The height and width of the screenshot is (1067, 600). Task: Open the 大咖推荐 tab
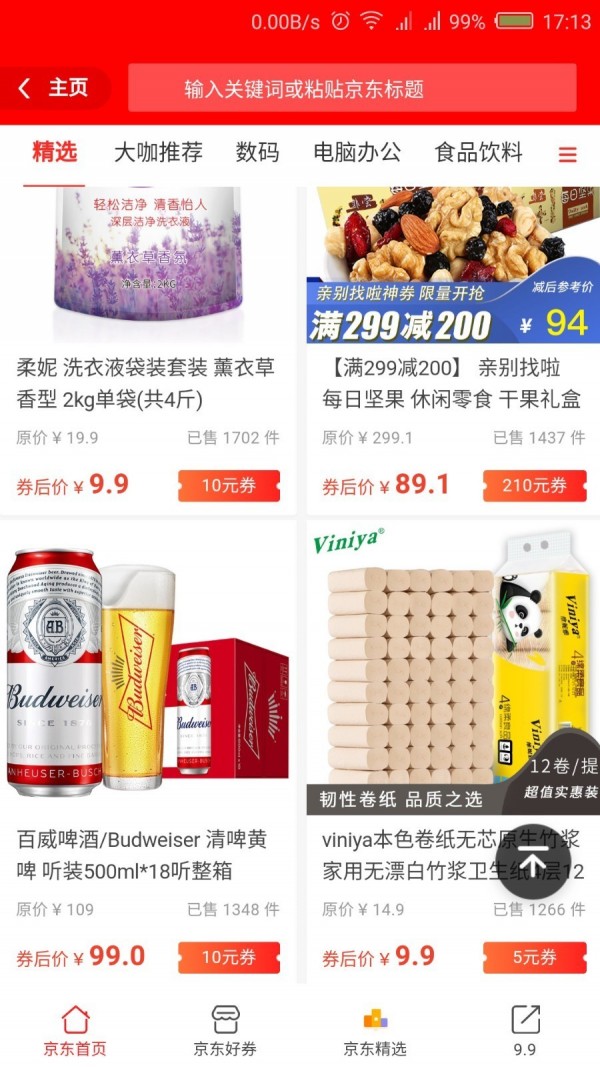click(x=158, y=153)
